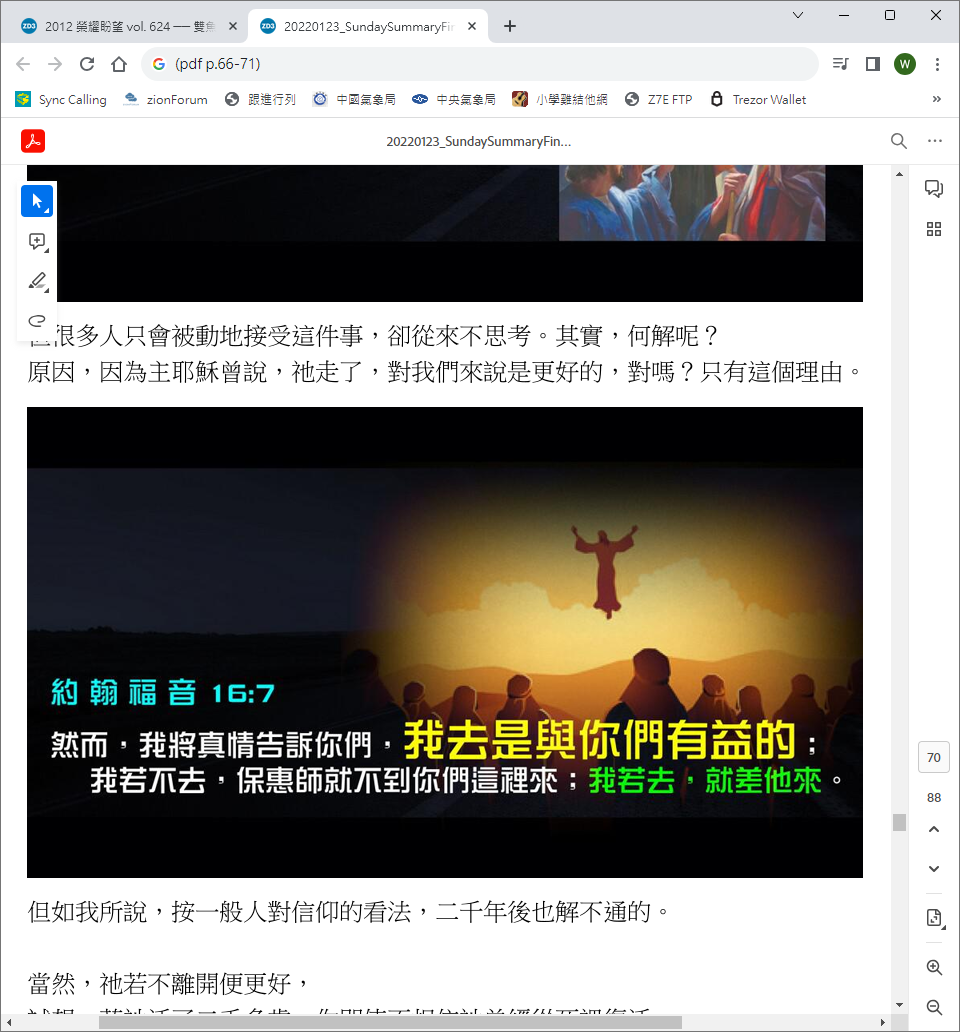The image size is (960, 1032).
Task: Open the Chrome three-dot menu
Action: [937, 64]
